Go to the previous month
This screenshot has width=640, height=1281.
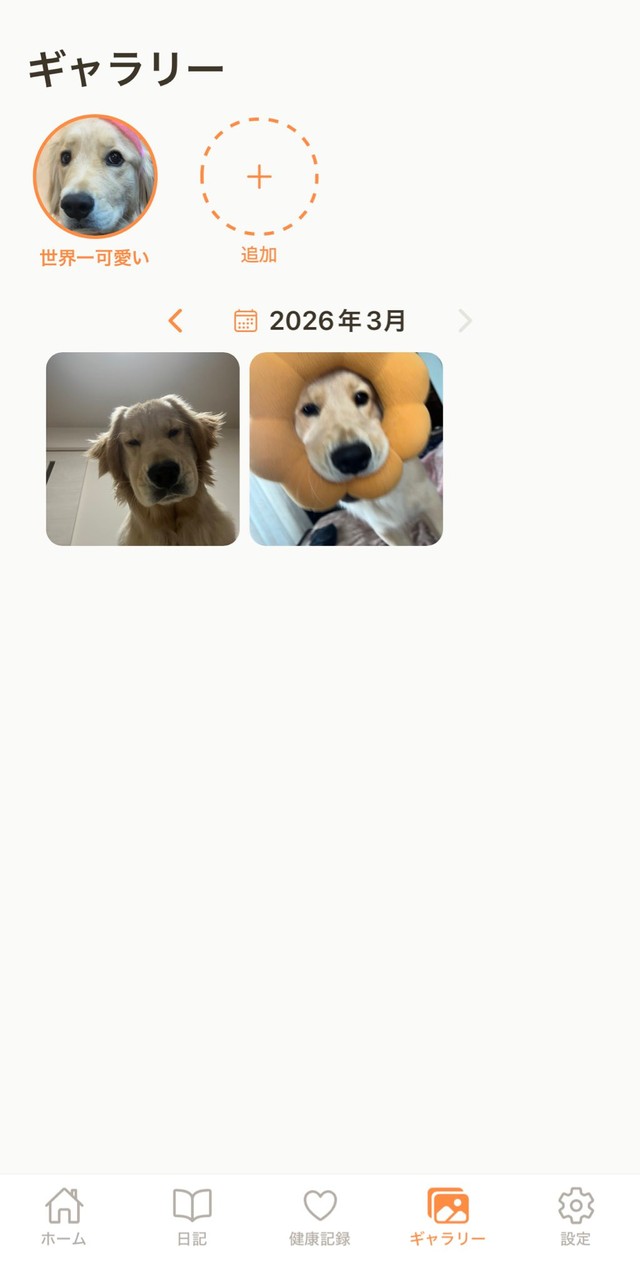tap(176, 321)
